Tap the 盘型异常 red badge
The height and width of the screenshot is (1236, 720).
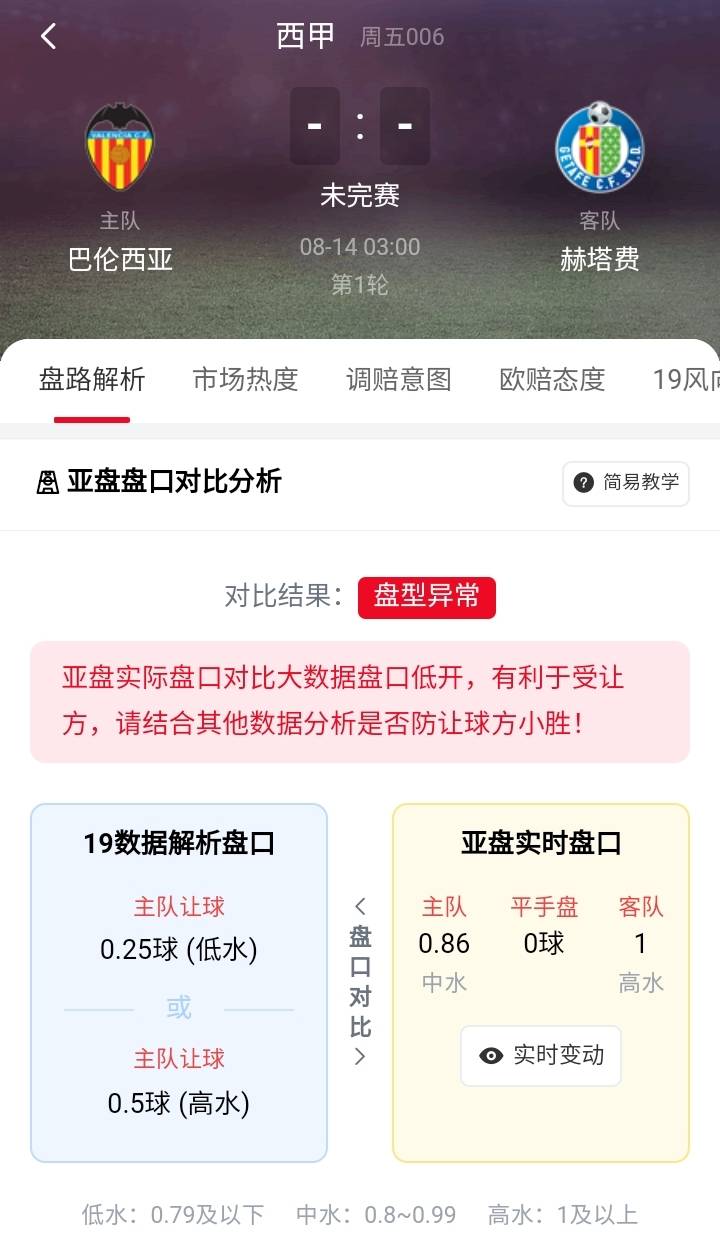click(427, 597)
